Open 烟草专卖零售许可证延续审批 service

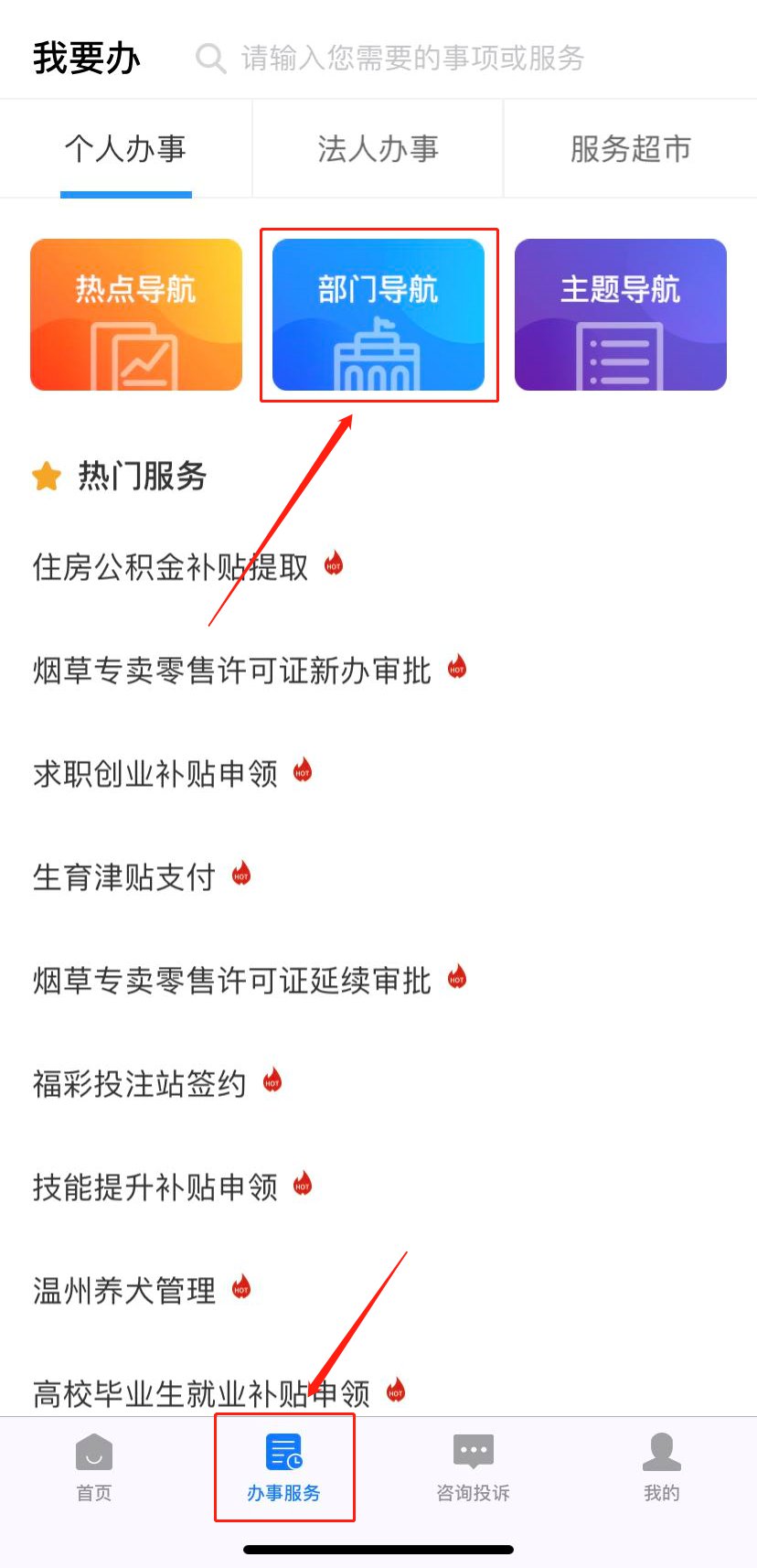[x=232, y=981]
